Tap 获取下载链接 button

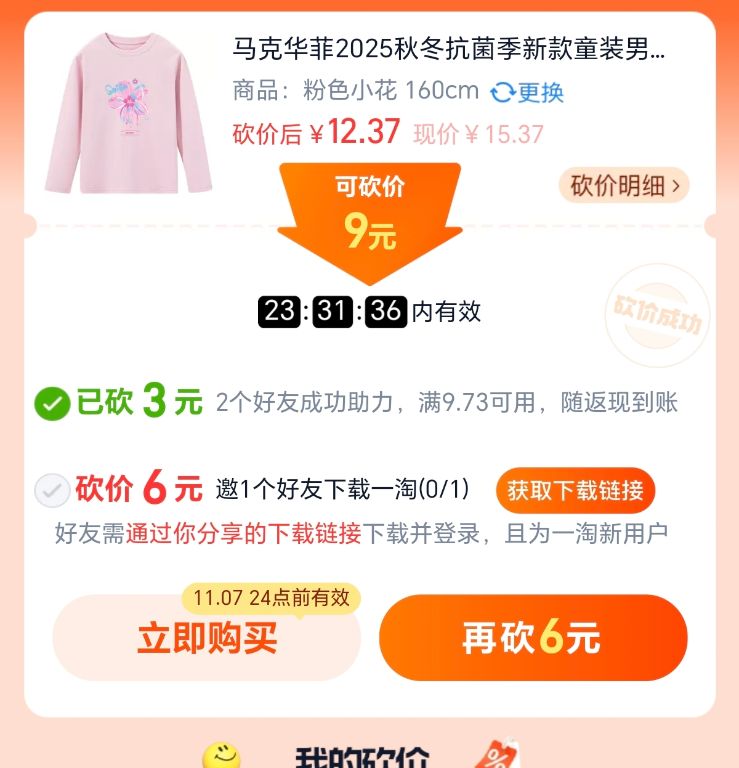[575, 491]
